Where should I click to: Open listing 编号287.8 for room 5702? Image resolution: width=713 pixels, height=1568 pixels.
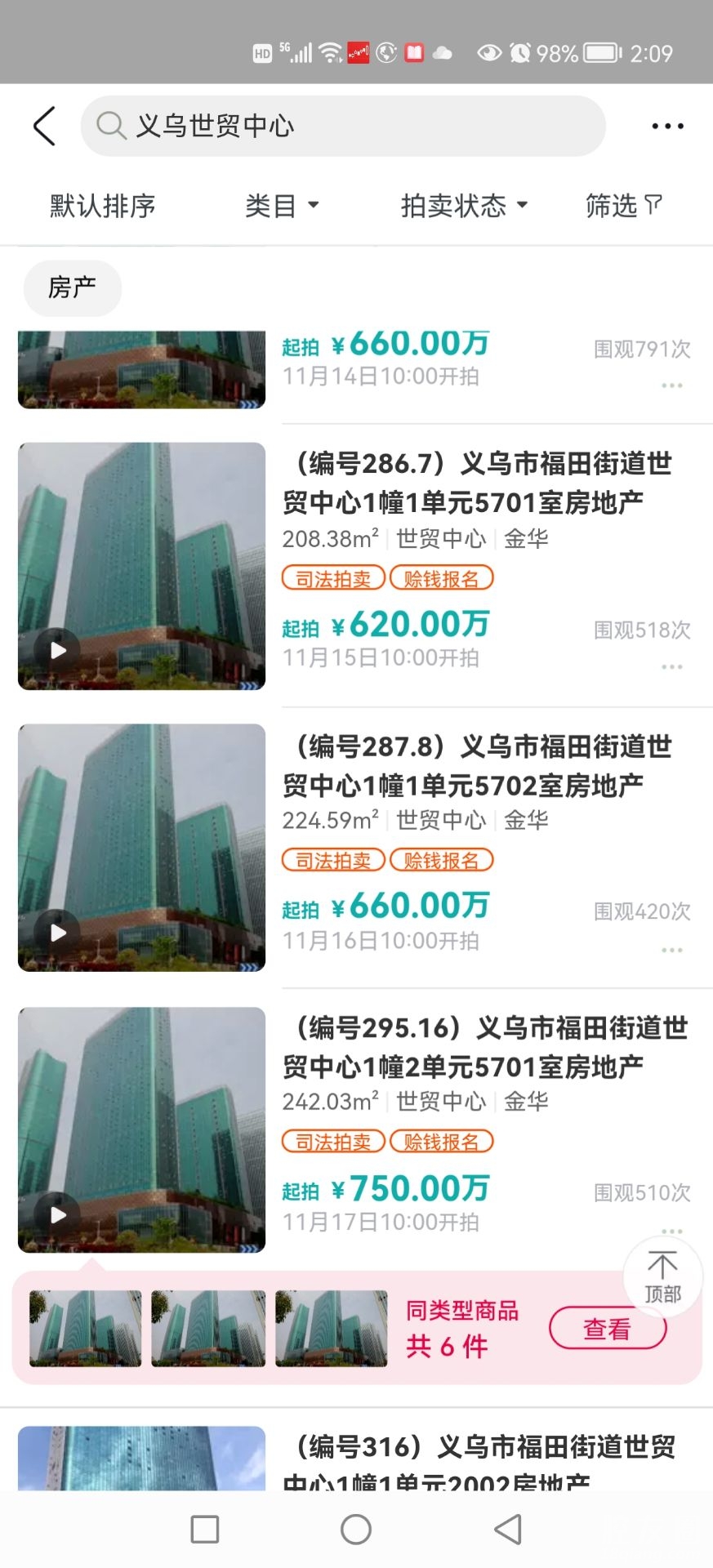pyautogui.click(x=477, y=765)
